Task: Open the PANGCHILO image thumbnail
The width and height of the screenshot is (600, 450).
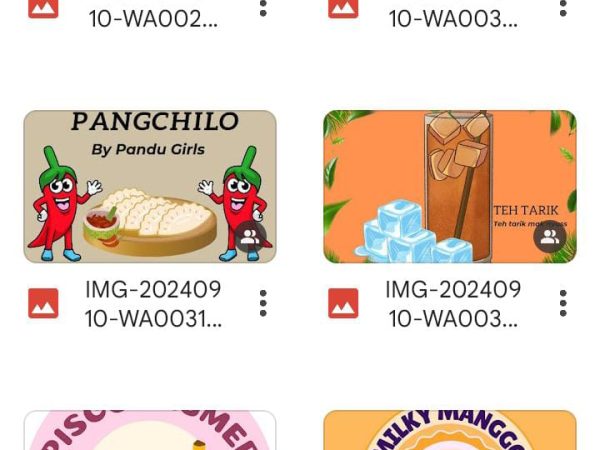Action: click(150, 186)
